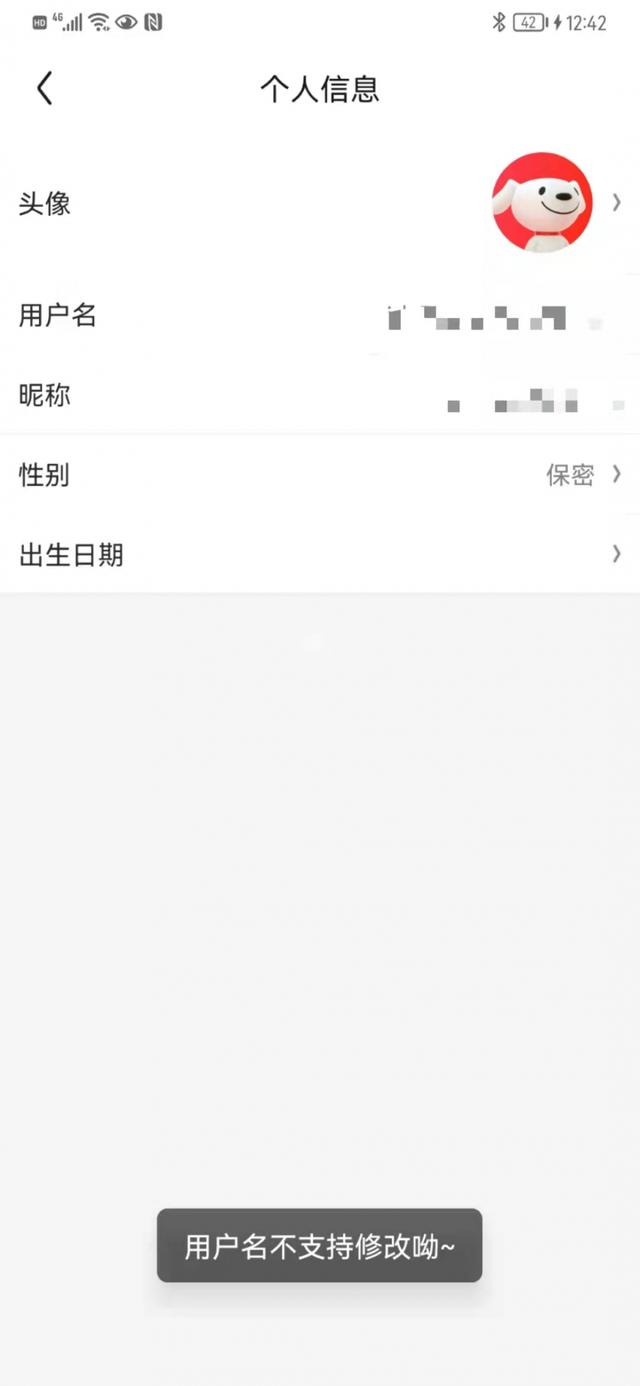Open the 性别 setting

pyautogui.click(x=320, y=475)
